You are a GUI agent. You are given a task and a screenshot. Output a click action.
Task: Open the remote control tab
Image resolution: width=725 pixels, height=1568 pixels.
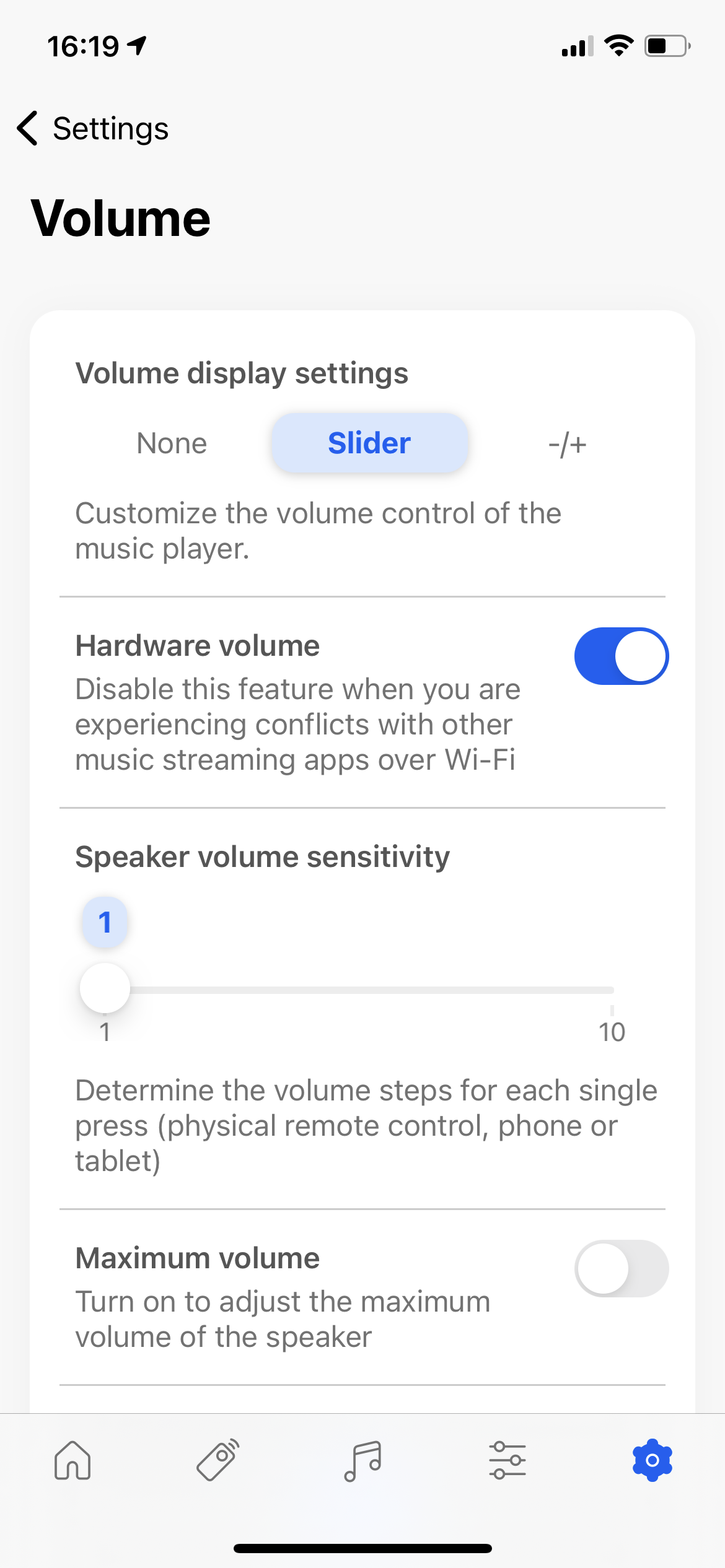[217, 1460]
